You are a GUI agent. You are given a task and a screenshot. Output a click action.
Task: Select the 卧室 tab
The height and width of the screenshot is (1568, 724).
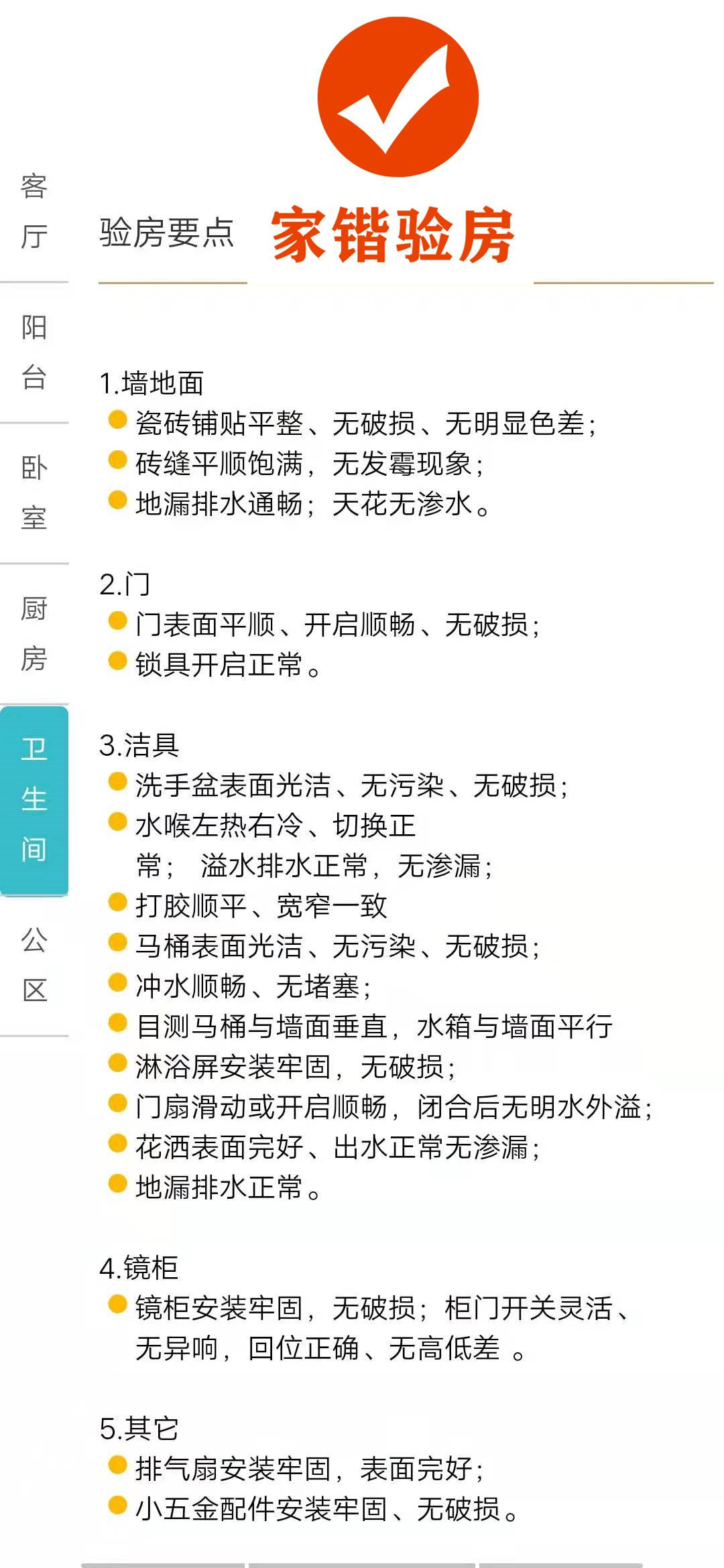pyautogui.click(x=34, y=493)
